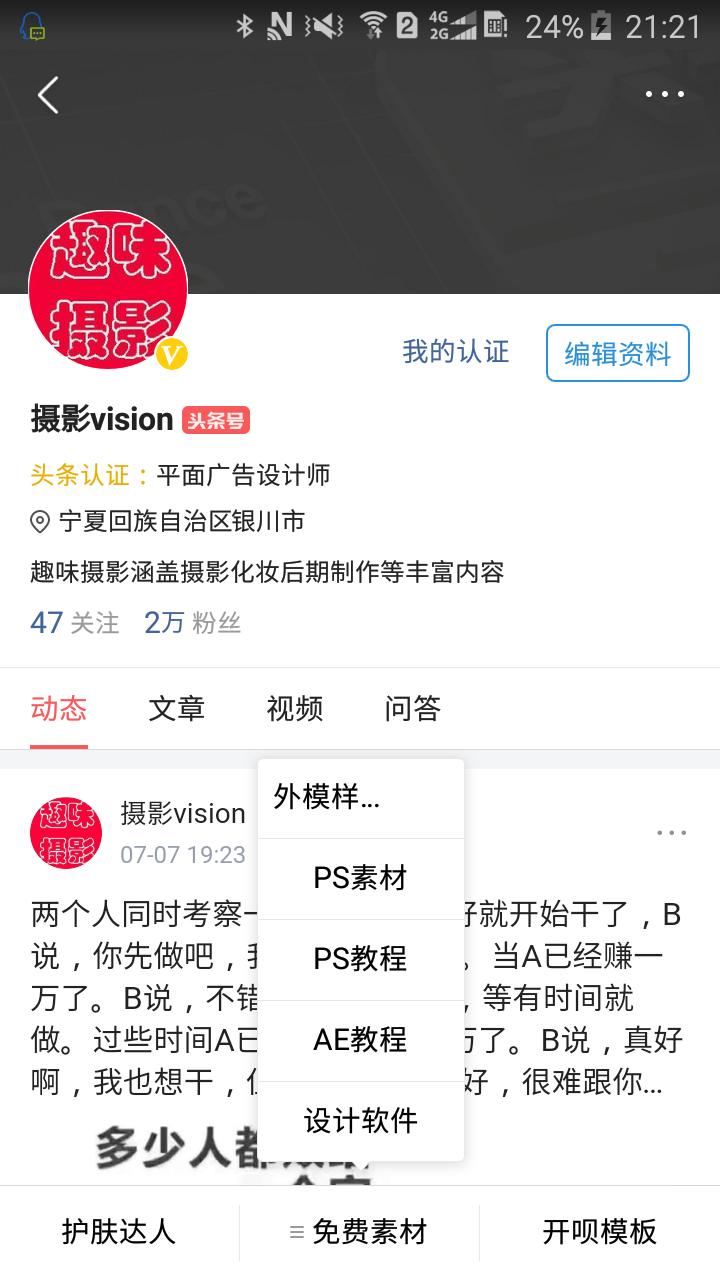Tap the profile avatar 趣味摄影
This screenshot has width=720, height=1280.
click(108, 290)
